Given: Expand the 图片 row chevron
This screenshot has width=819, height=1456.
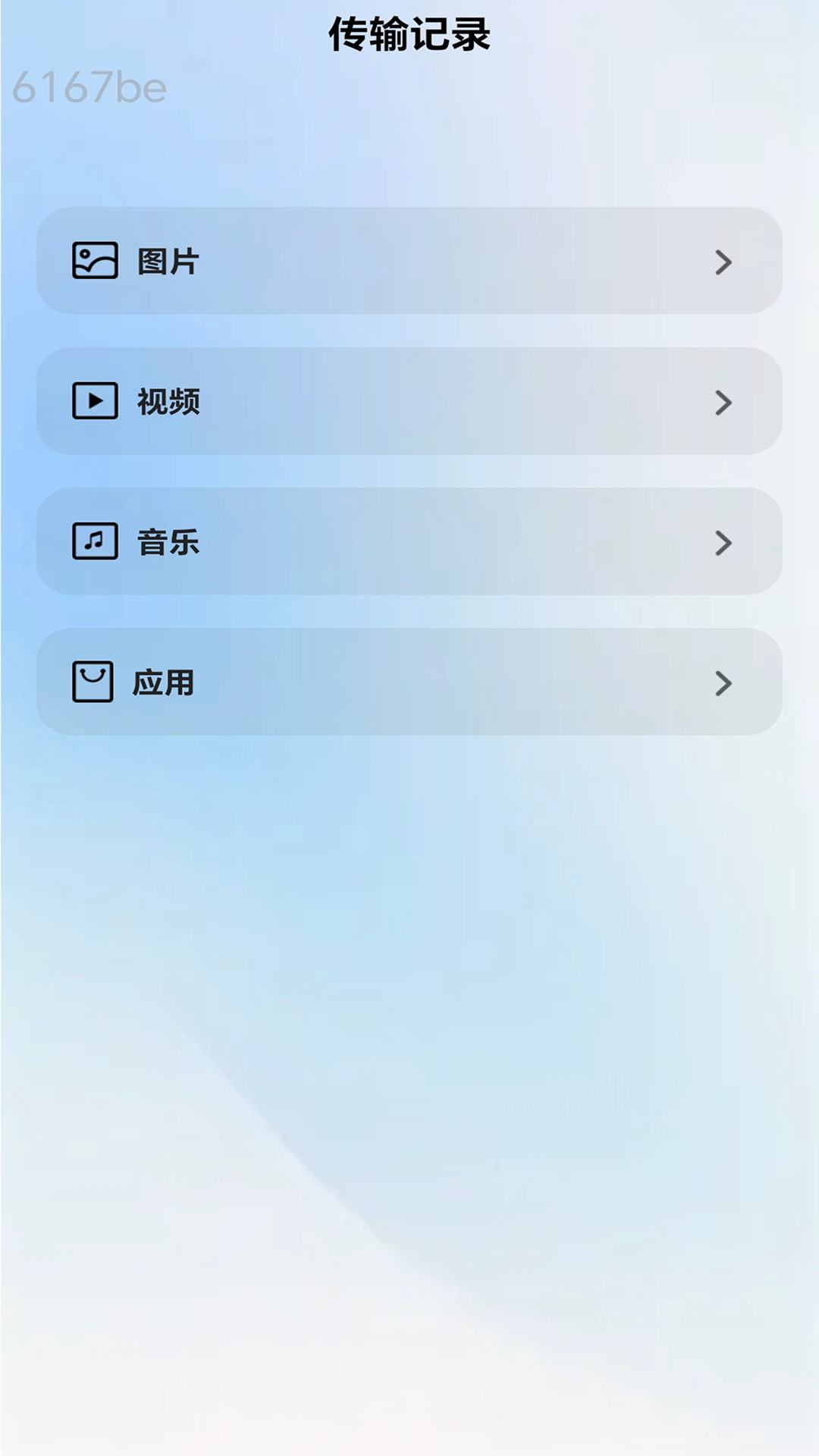Looking at the screenshot, I should (x=724, y=262).
